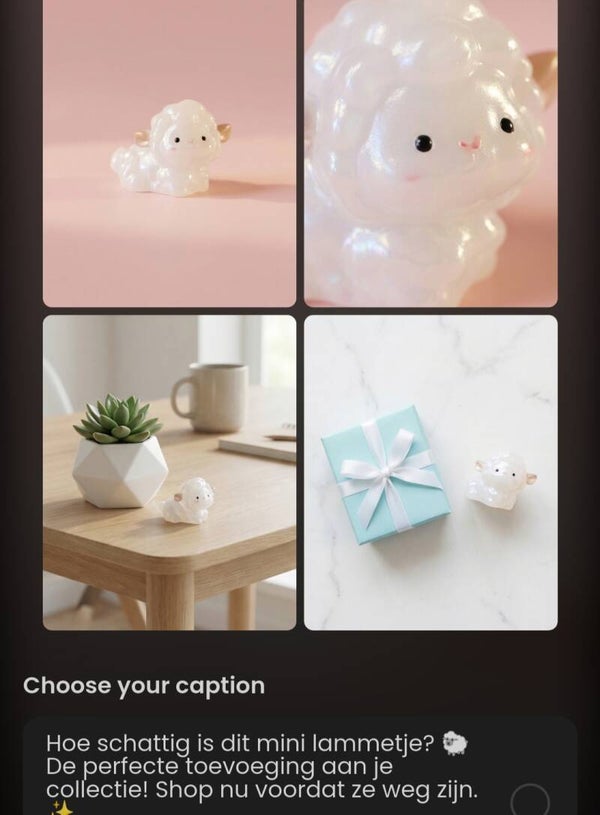Open the lamb with blue gift box image
Viewport: 600px width, 815px height.
[430, 472]
